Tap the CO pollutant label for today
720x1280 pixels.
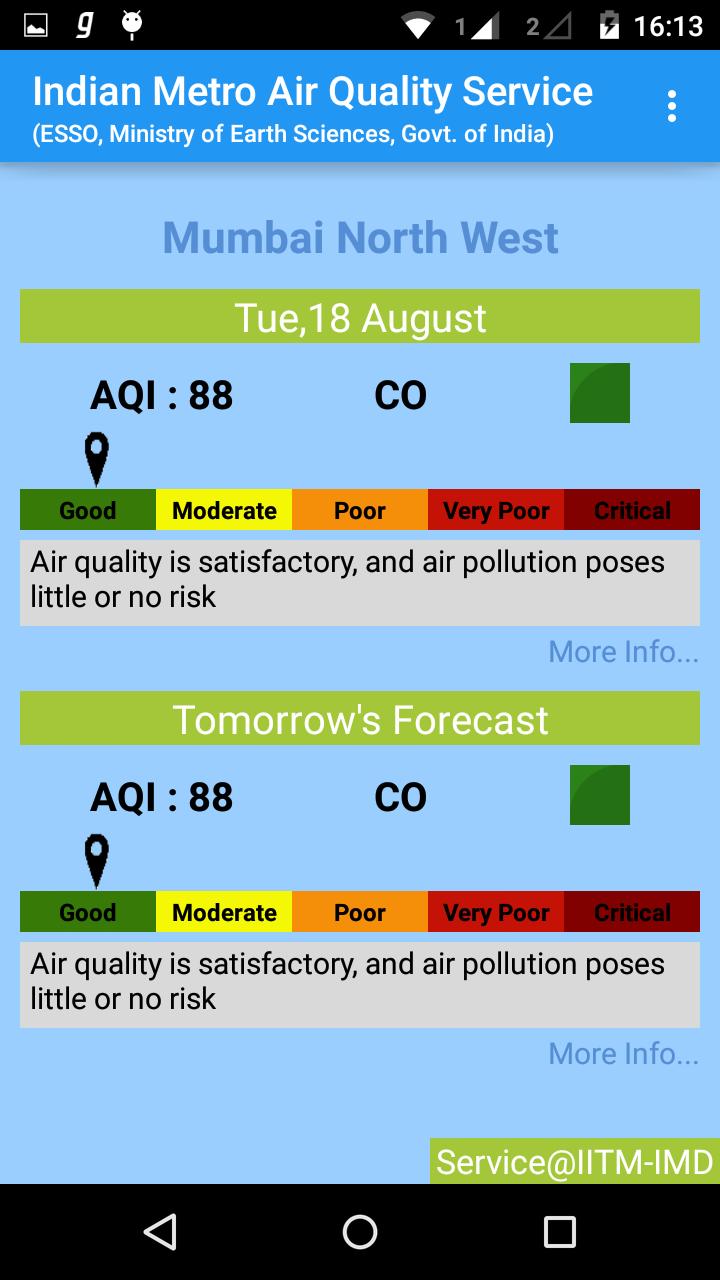coord(400,394)
